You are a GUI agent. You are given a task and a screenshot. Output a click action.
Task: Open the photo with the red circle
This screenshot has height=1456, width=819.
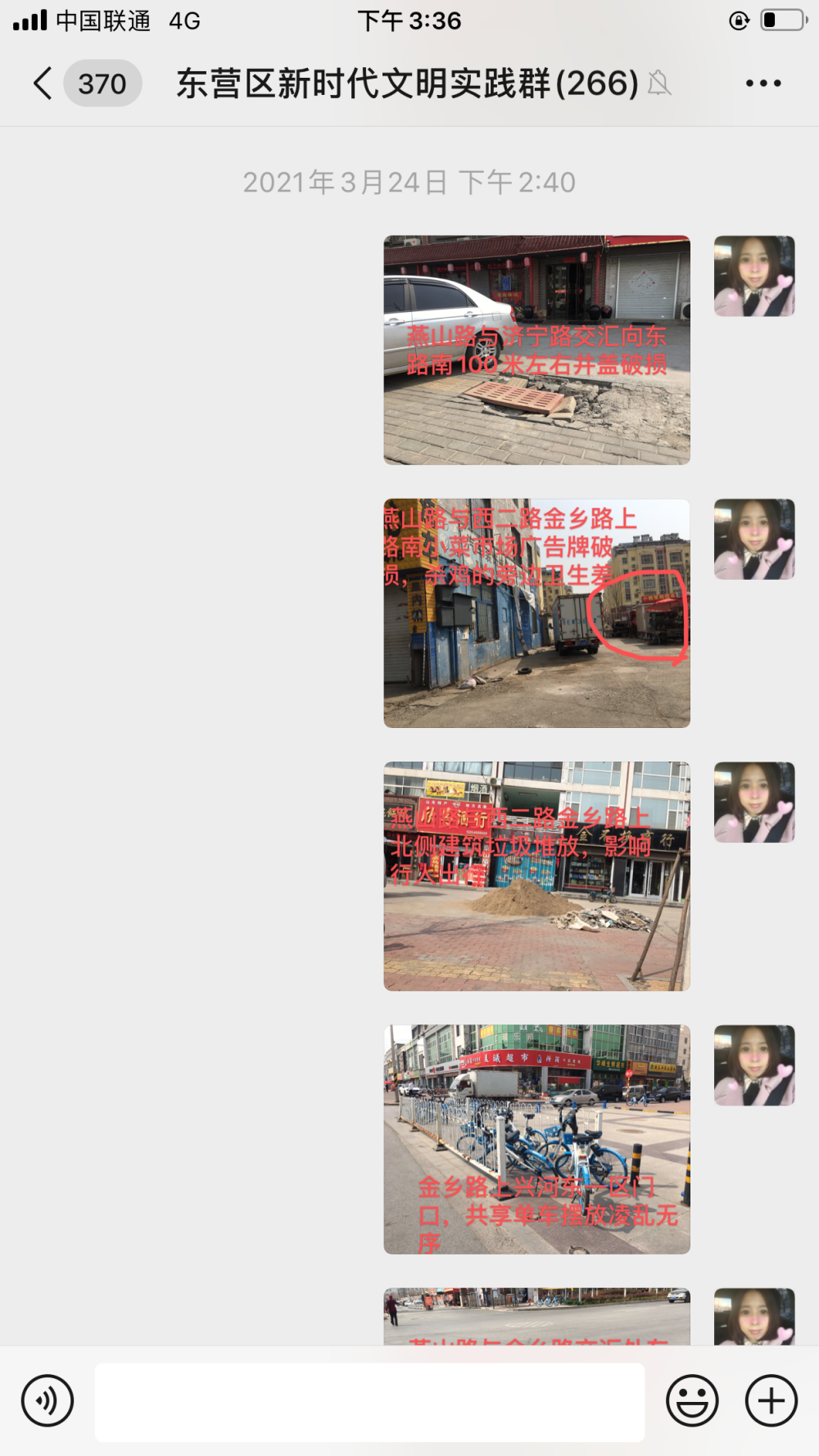[536, 613]
